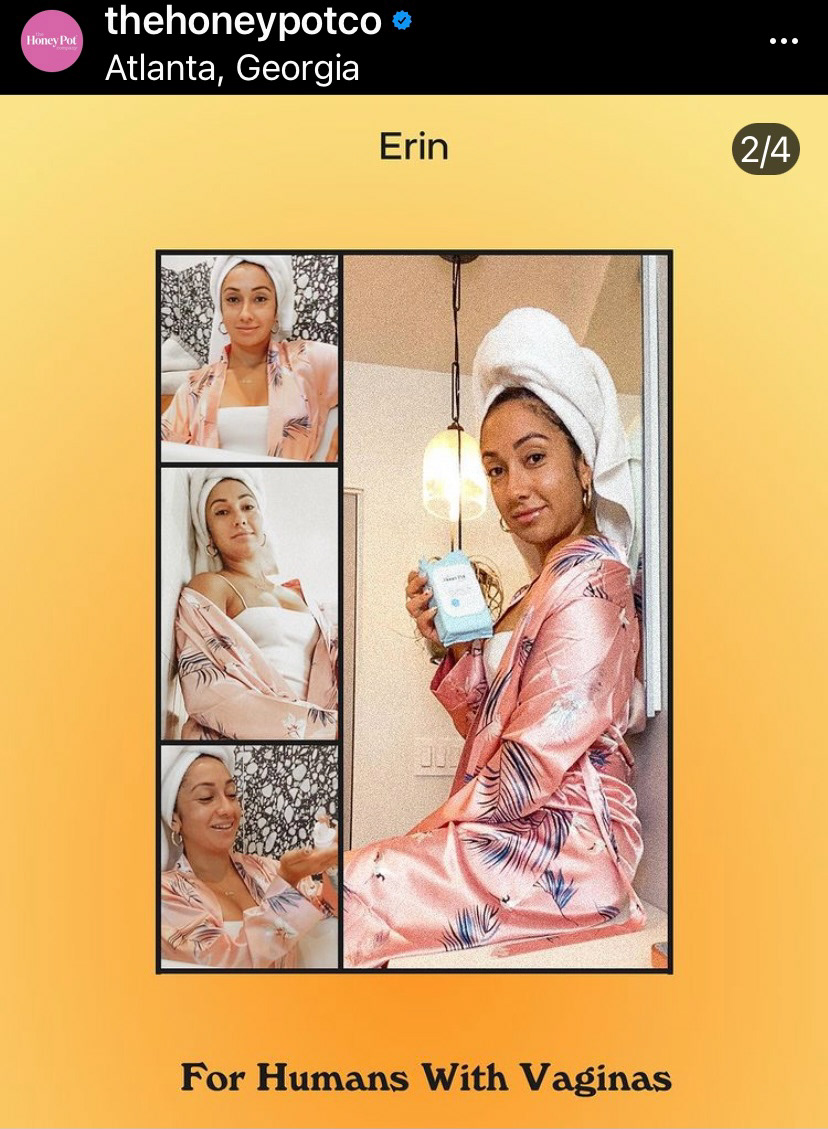Viewport: 828px width, 1129px height.
Task: Open thehoneypotco profile picture
Action: 52,42
